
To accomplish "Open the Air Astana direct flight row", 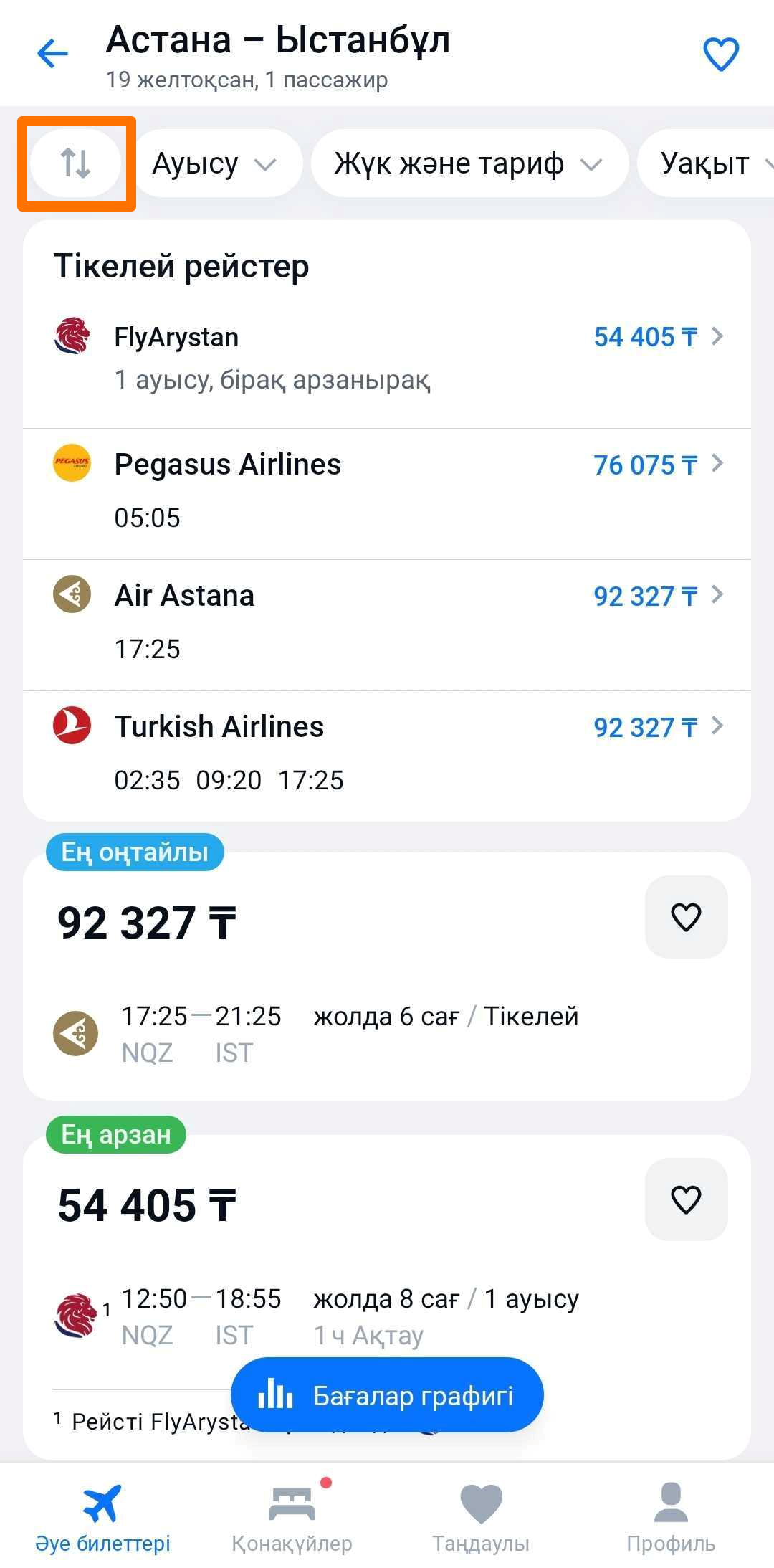I will coord(387,625).
